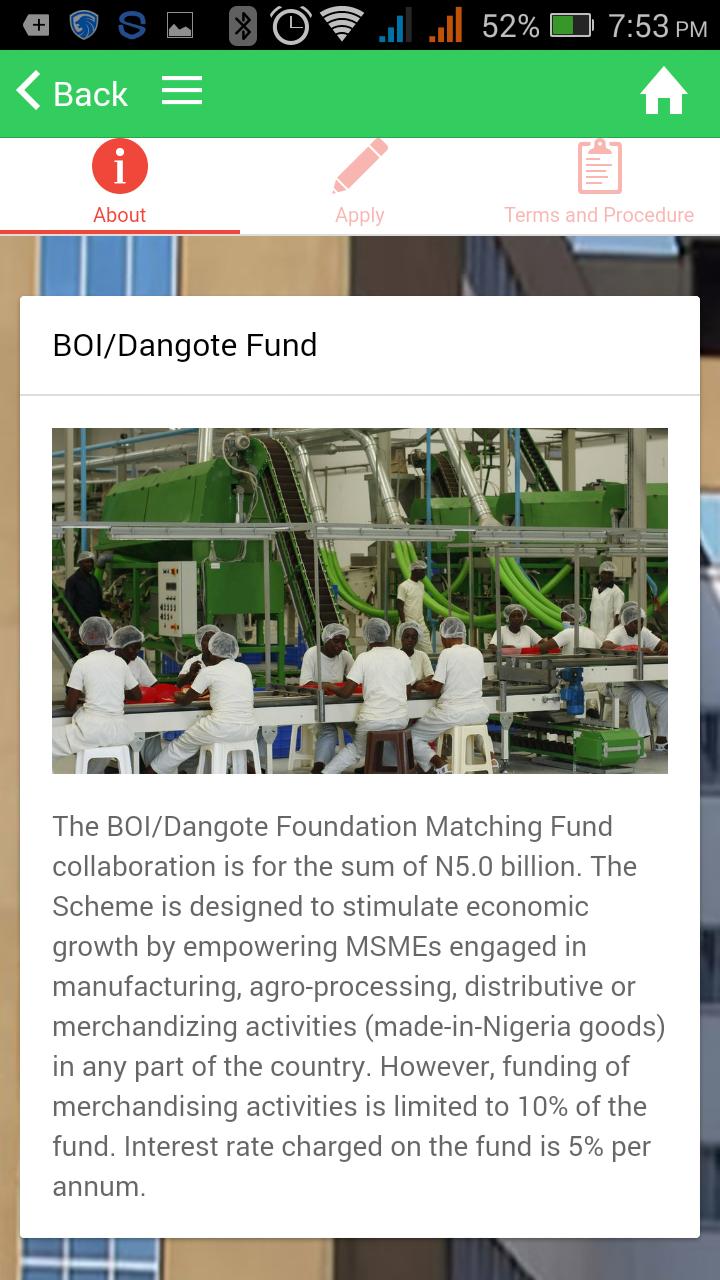Image resolution: width=720 pixels, height=1280 pixels.
Task: Tap the alarm clock status bar icon
Action: (x=289, y=27)
